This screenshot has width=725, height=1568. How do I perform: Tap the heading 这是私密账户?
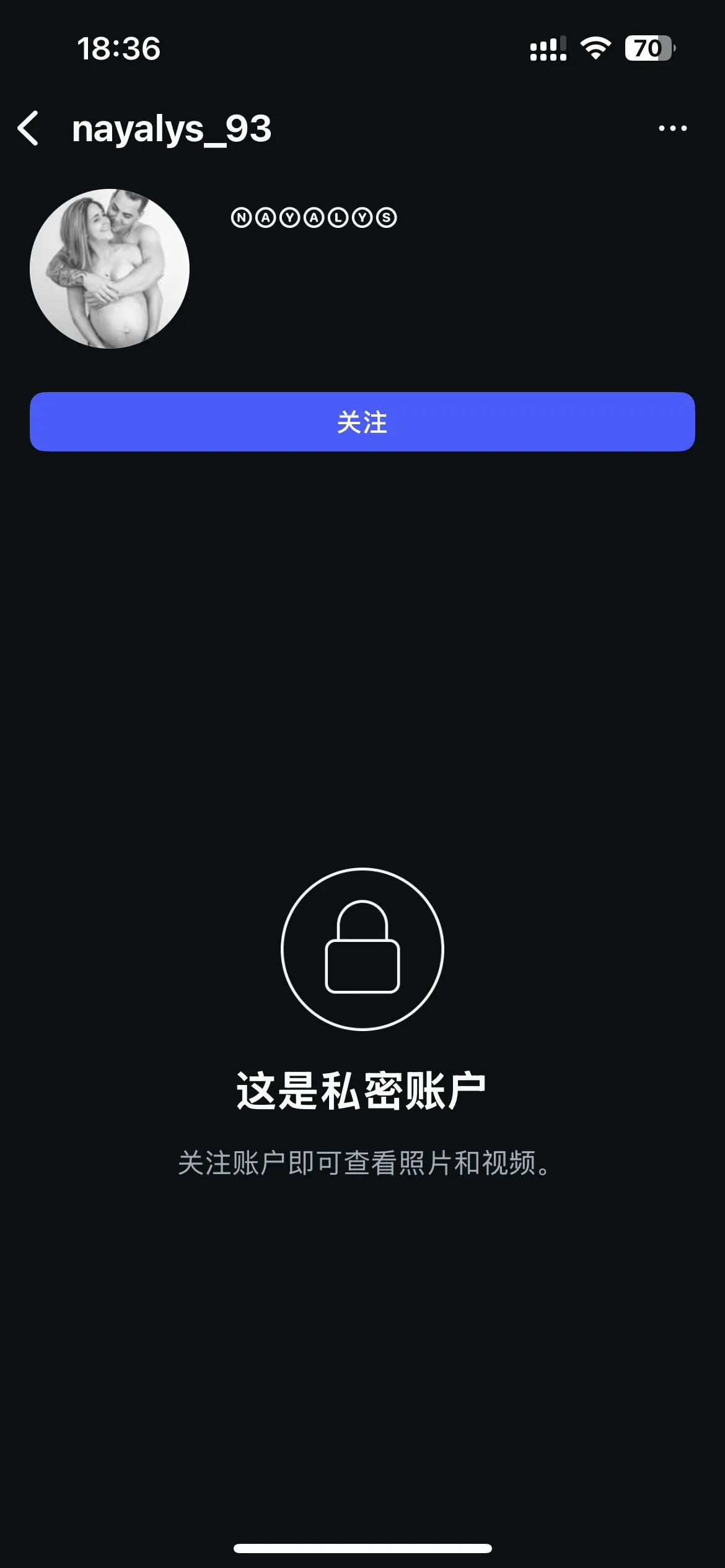click(x=362, y=1089)
